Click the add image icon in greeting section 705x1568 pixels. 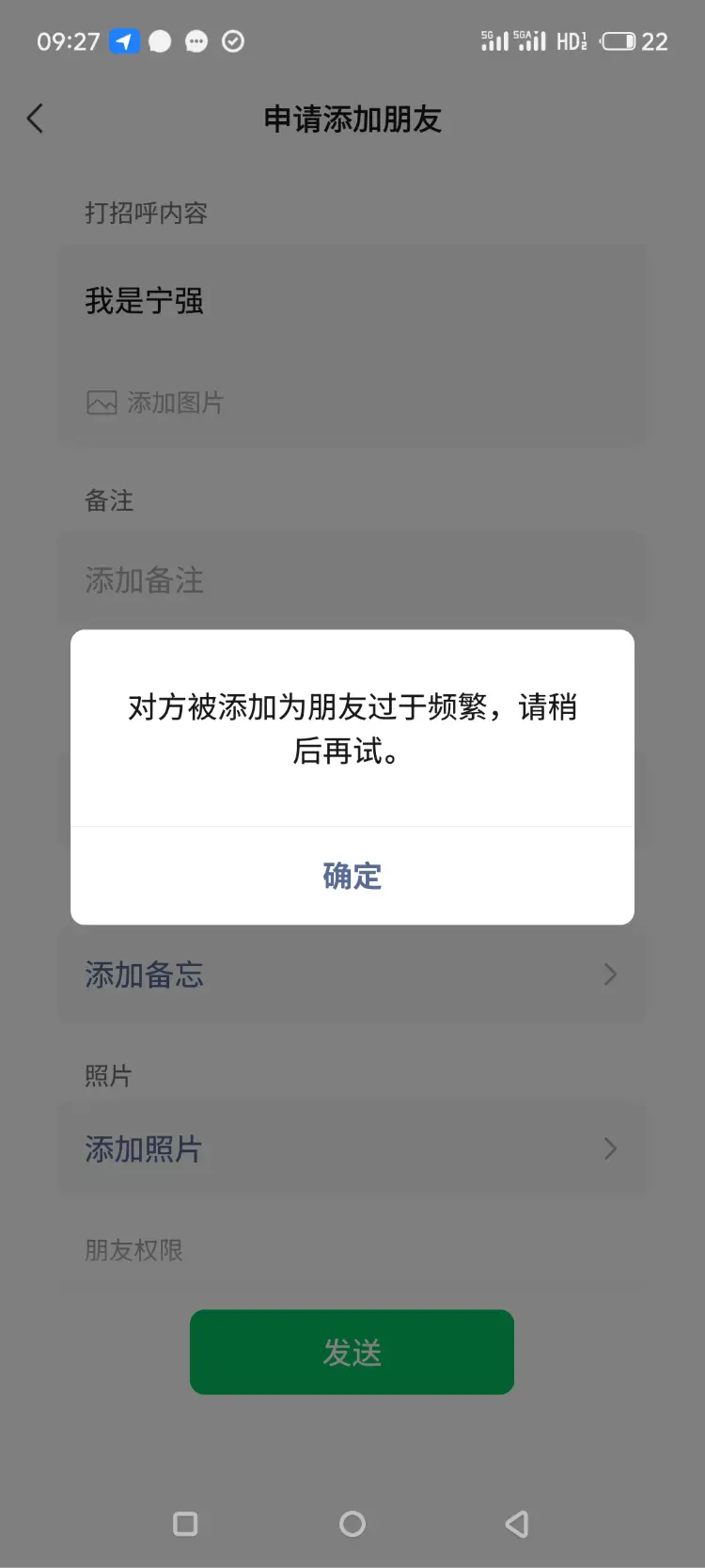pyautogui.click(x=101, y=403)
